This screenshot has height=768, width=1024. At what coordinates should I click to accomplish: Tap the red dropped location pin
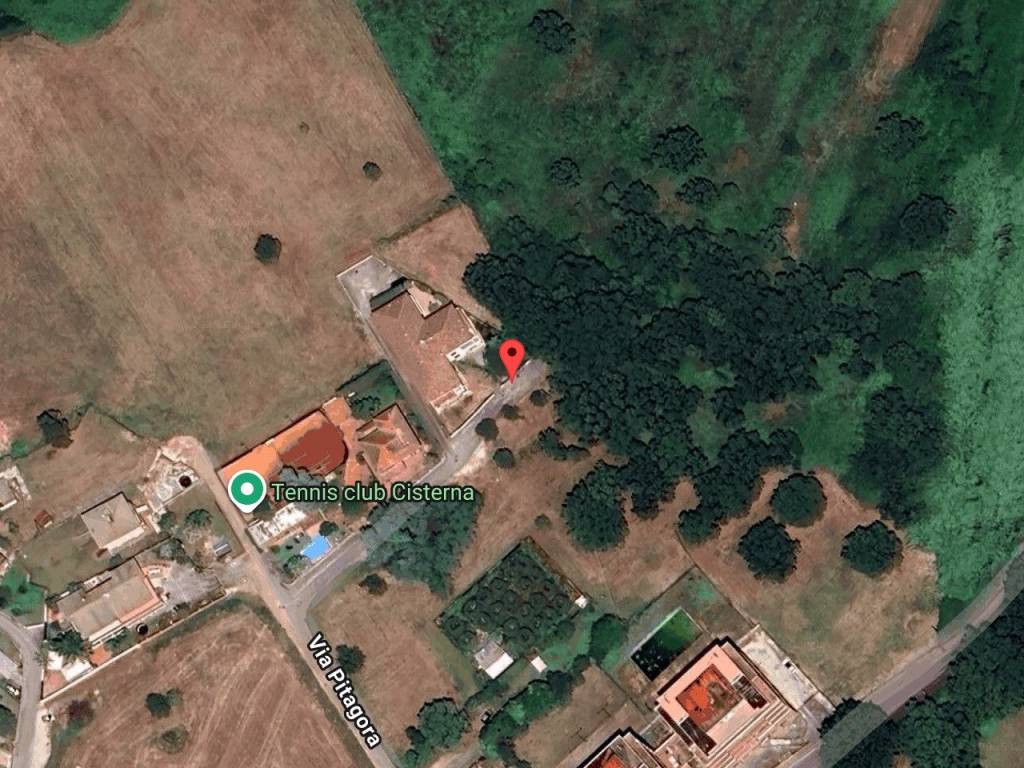pos(512,356)
